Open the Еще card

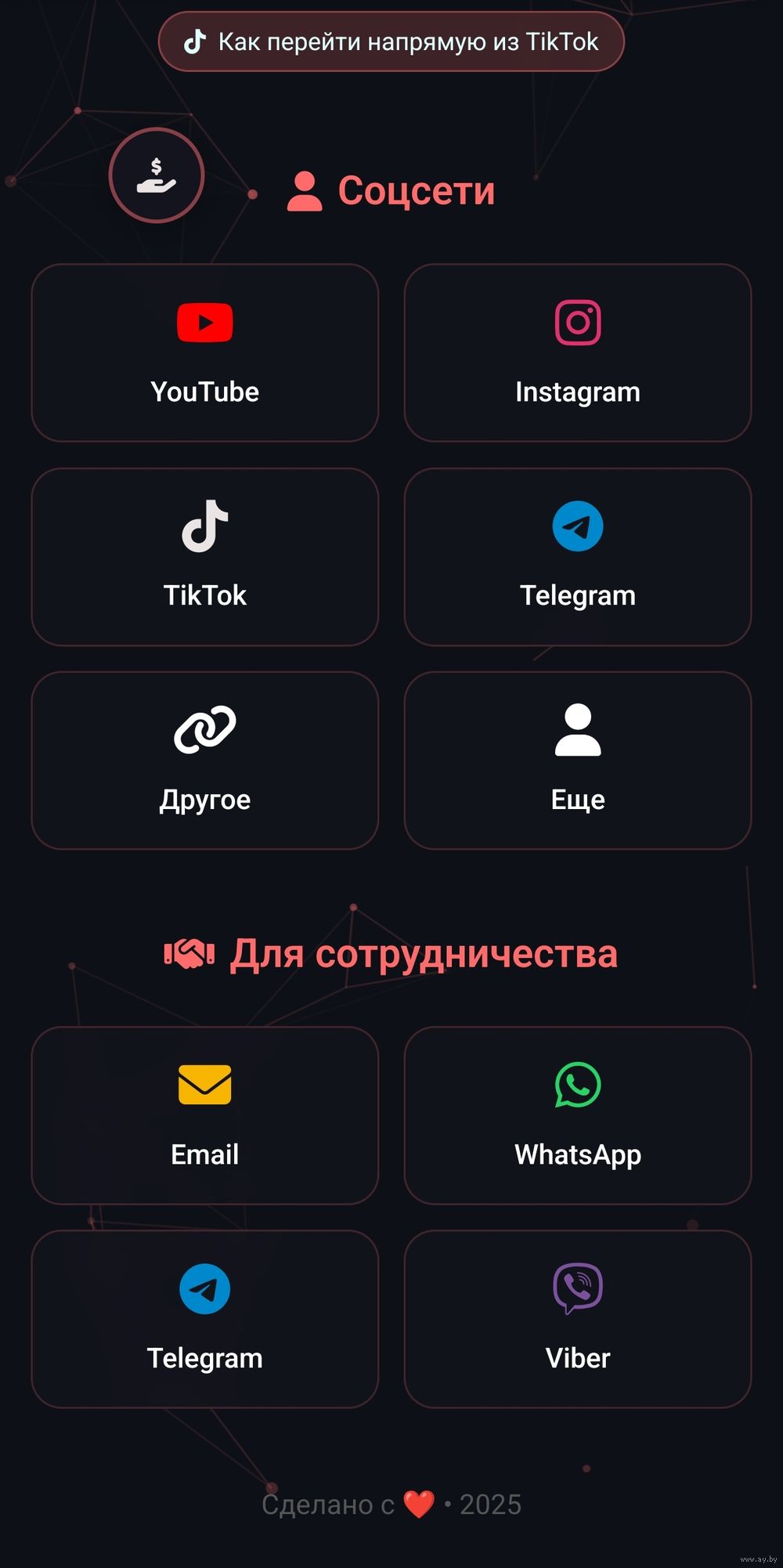(578, 761)
